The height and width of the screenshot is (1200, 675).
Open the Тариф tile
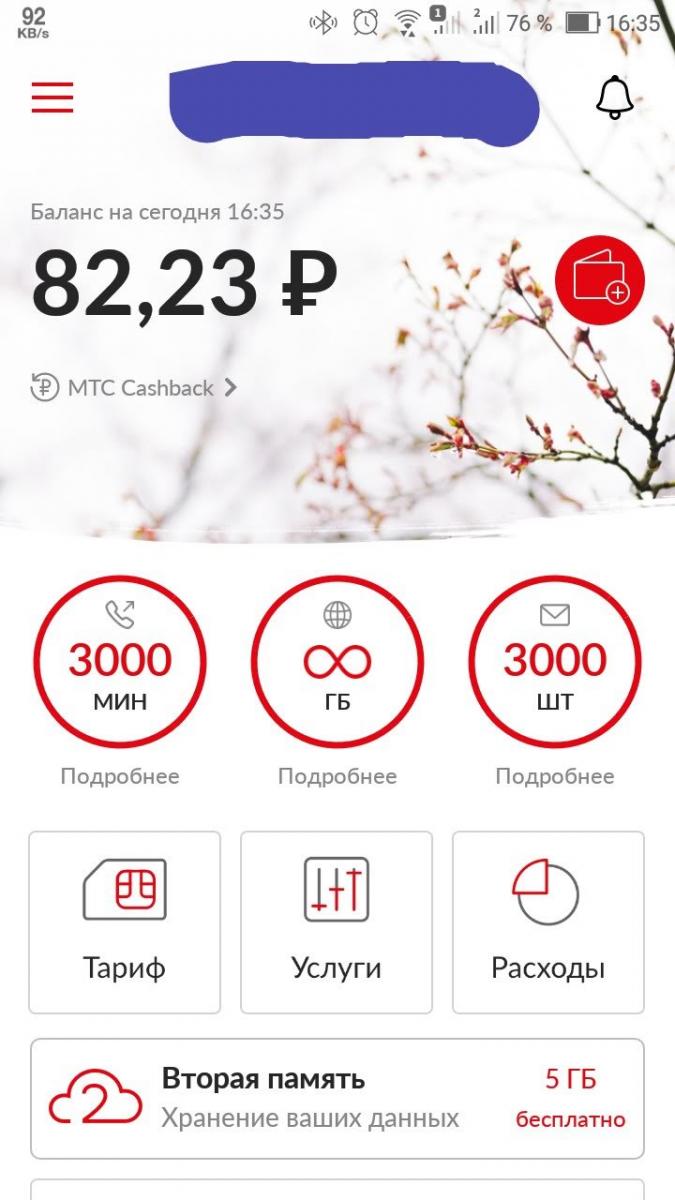click(x=124, y=922)
